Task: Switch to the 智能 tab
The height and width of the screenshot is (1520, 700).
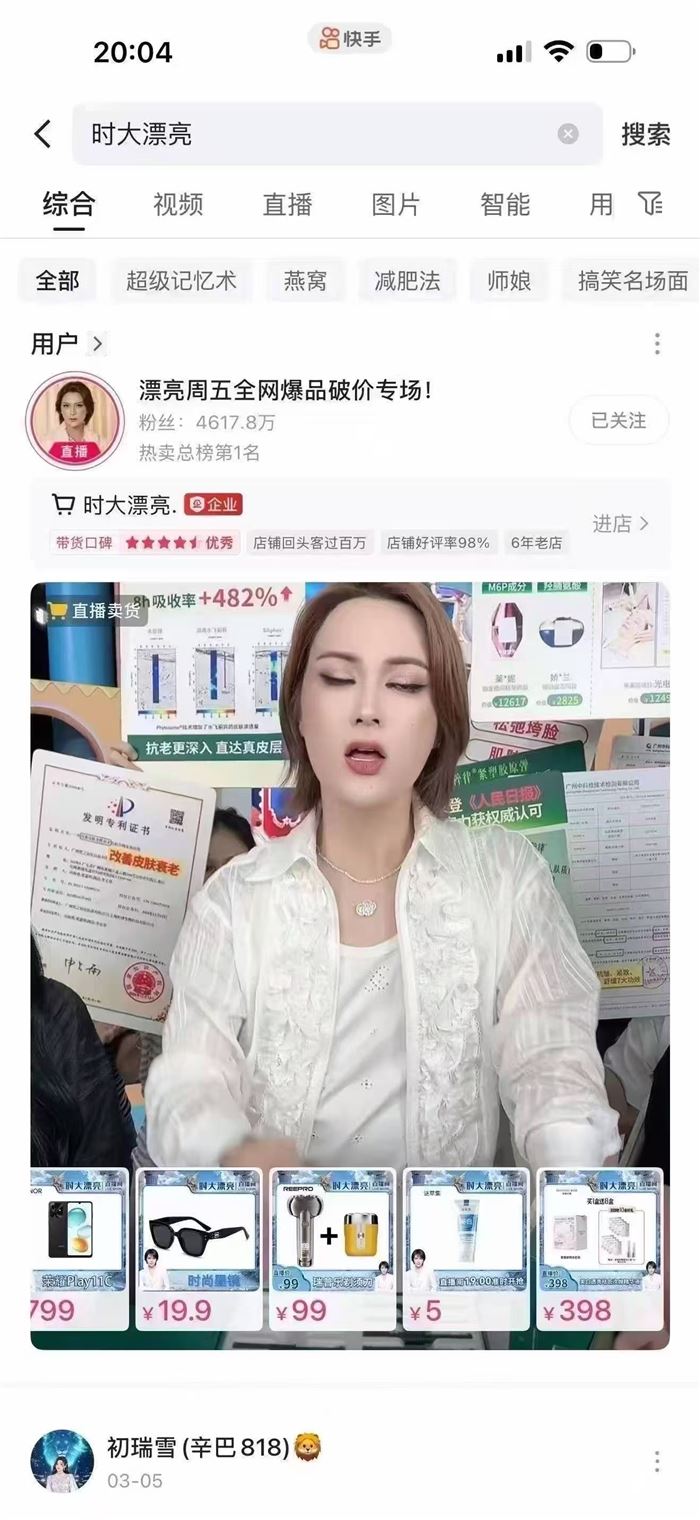Action: (x=505, y=205)
